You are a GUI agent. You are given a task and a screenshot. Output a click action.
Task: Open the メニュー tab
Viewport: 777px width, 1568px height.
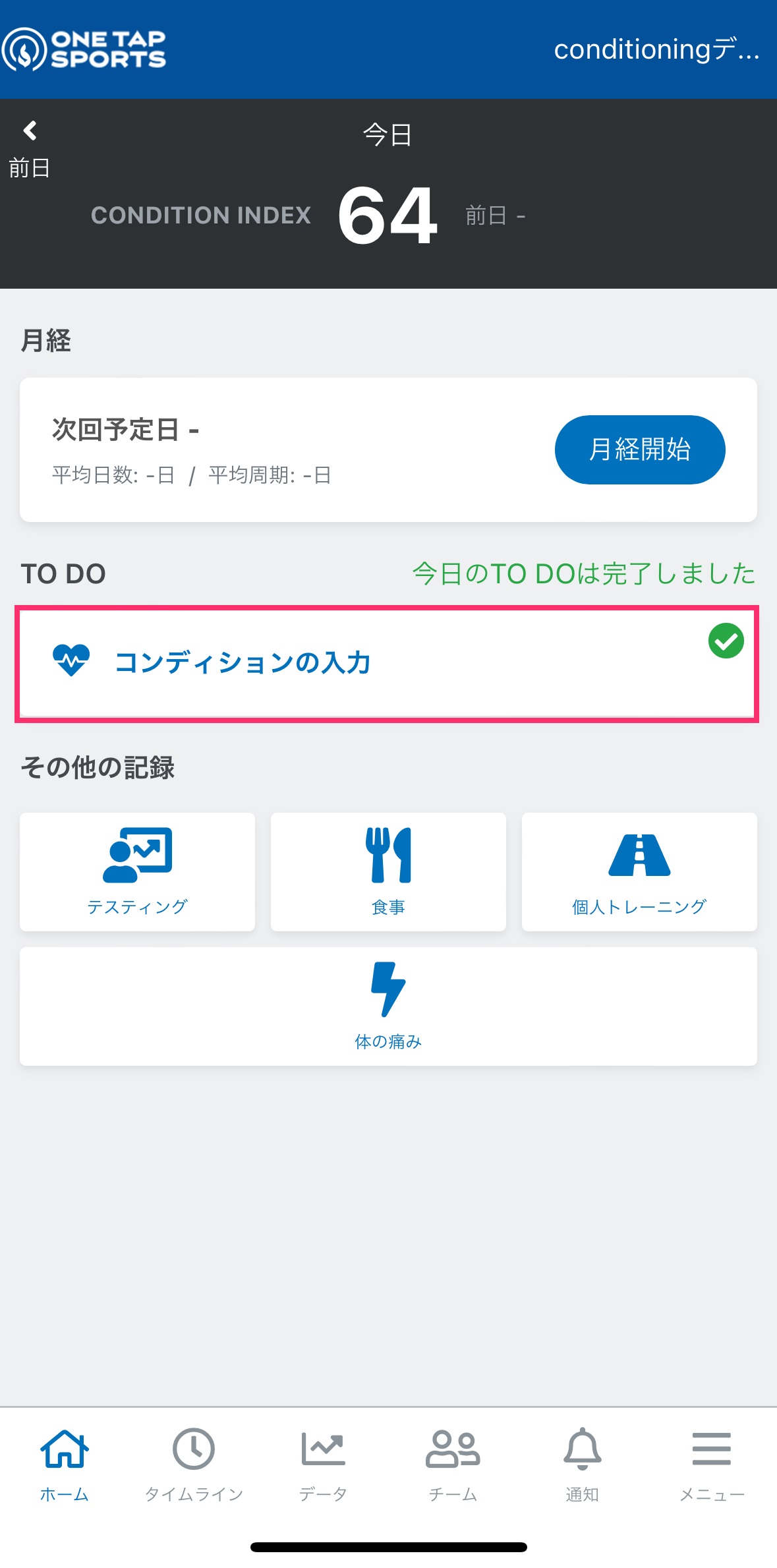coord(712,1465)
